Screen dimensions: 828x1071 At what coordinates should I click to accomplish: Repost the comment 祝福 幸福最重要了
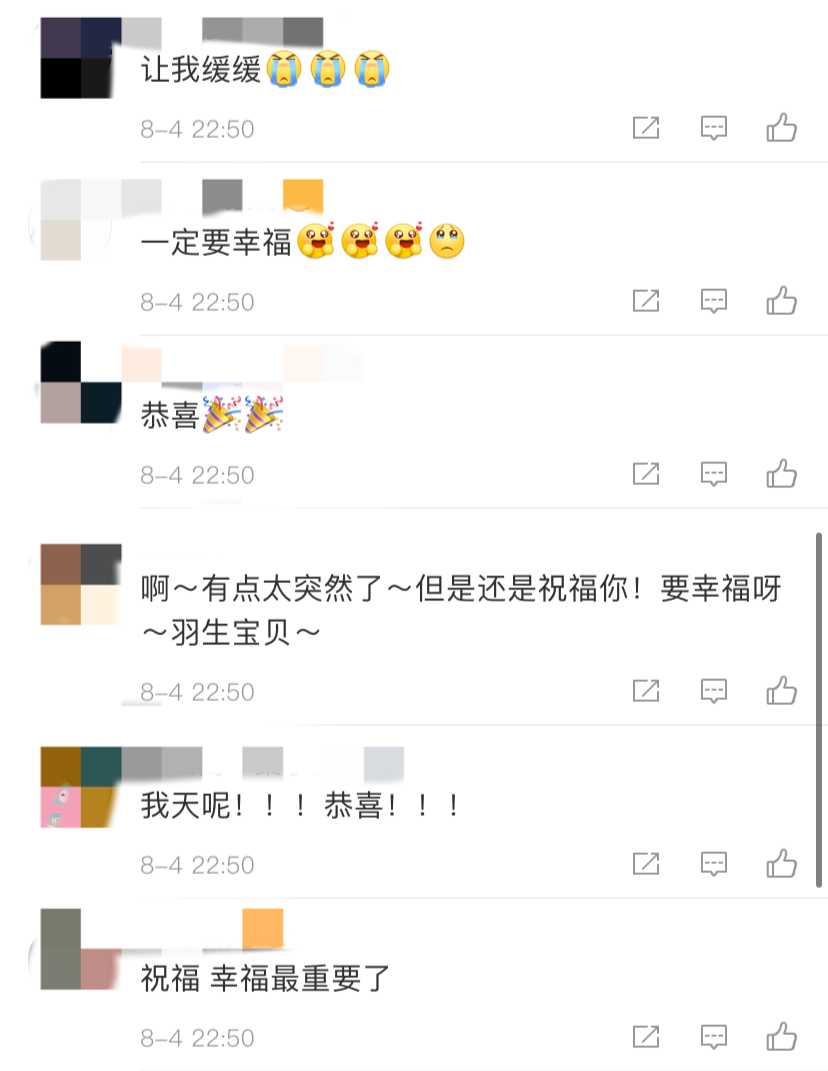[646, 1037]
